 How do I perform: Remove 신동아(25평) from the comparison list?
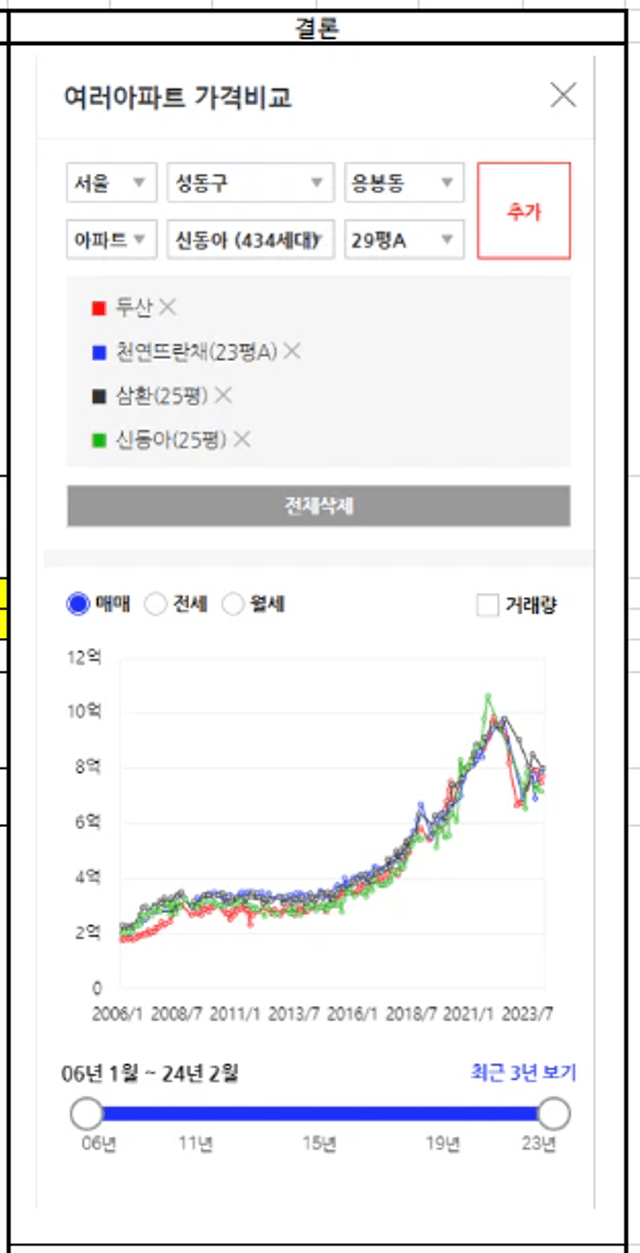tap(242, 439)
